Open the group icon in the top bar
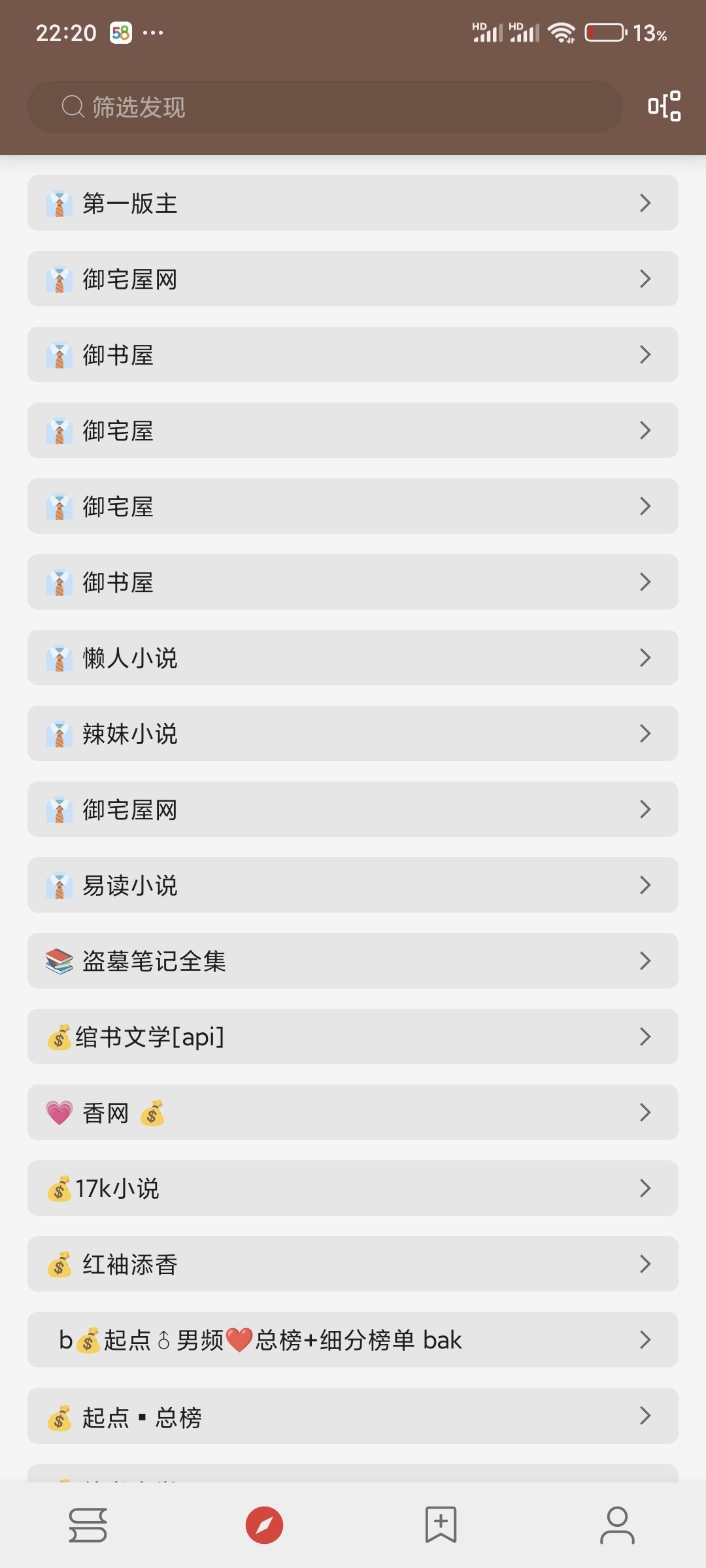The height and width of the screenshot is (1568, 706). (664, 106)
